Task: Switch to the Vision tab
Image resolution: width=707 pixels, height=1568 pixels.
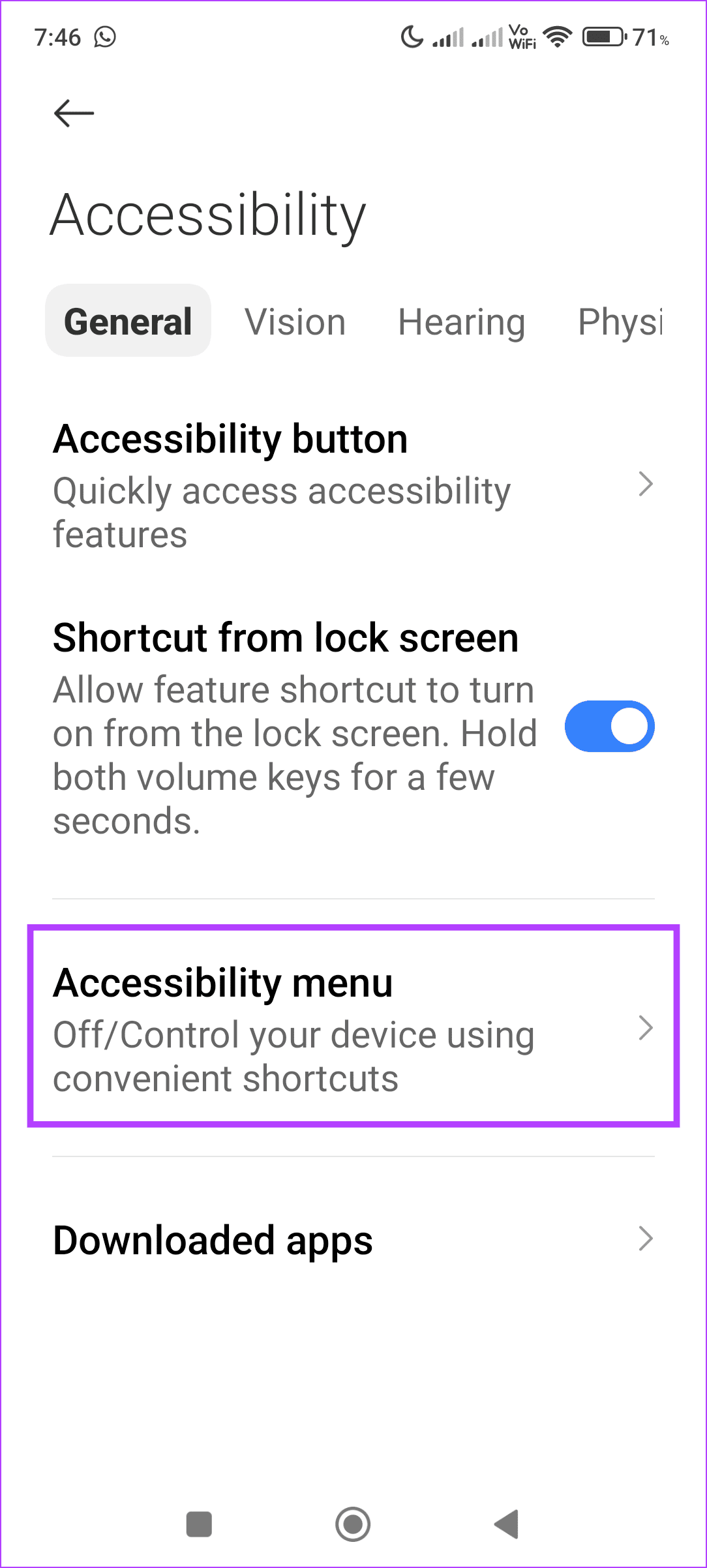Action: click(296, 321)
